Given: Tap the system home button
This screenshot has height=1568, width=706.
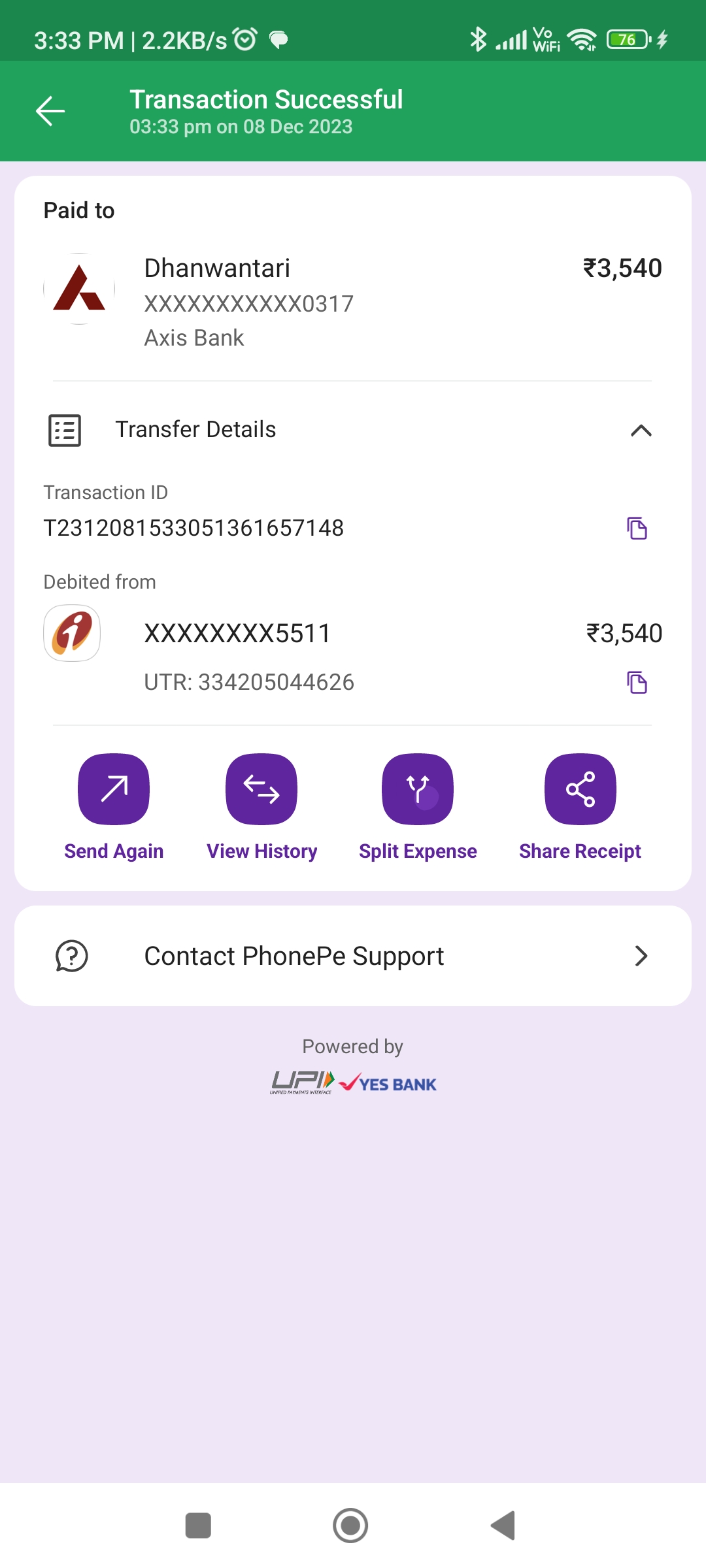Looking at the screenshot, I should (x=350, y=1526).
